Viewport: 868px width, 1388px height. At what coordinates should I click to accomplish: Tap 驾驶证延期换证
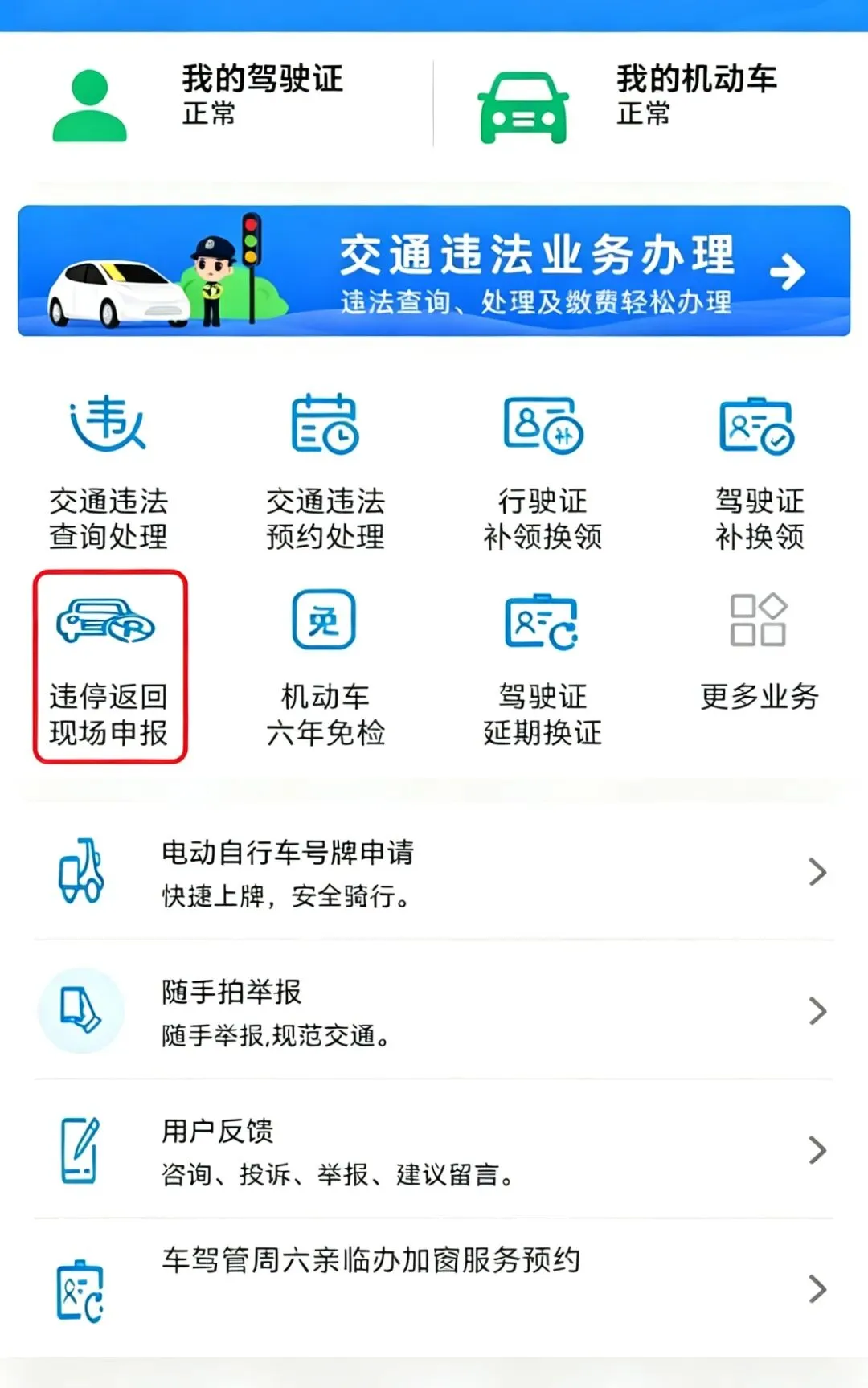(x=542, y=667)
